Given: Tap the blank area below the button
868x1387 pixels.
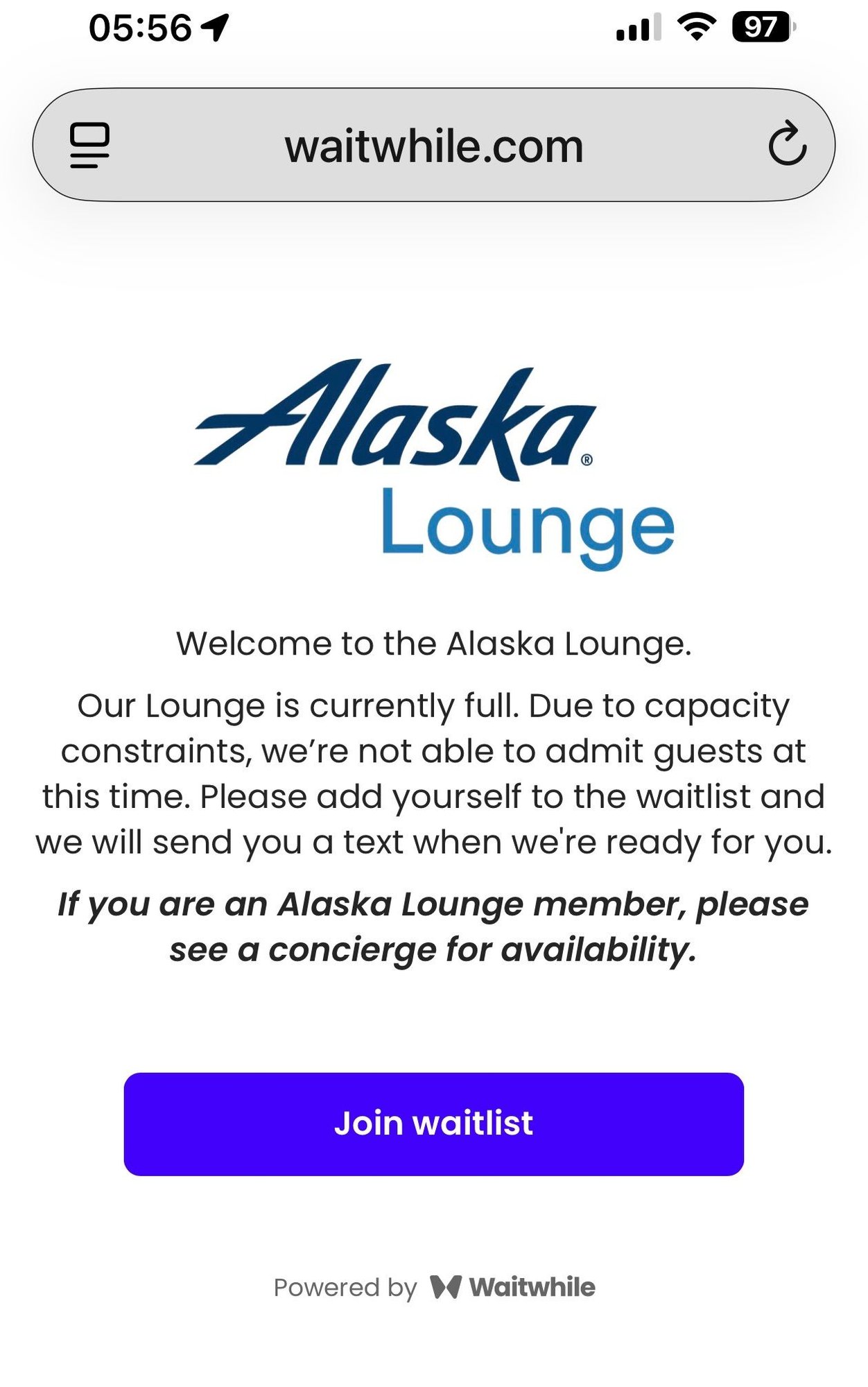Looking at the screenshot, I should tap(434, 1221).
